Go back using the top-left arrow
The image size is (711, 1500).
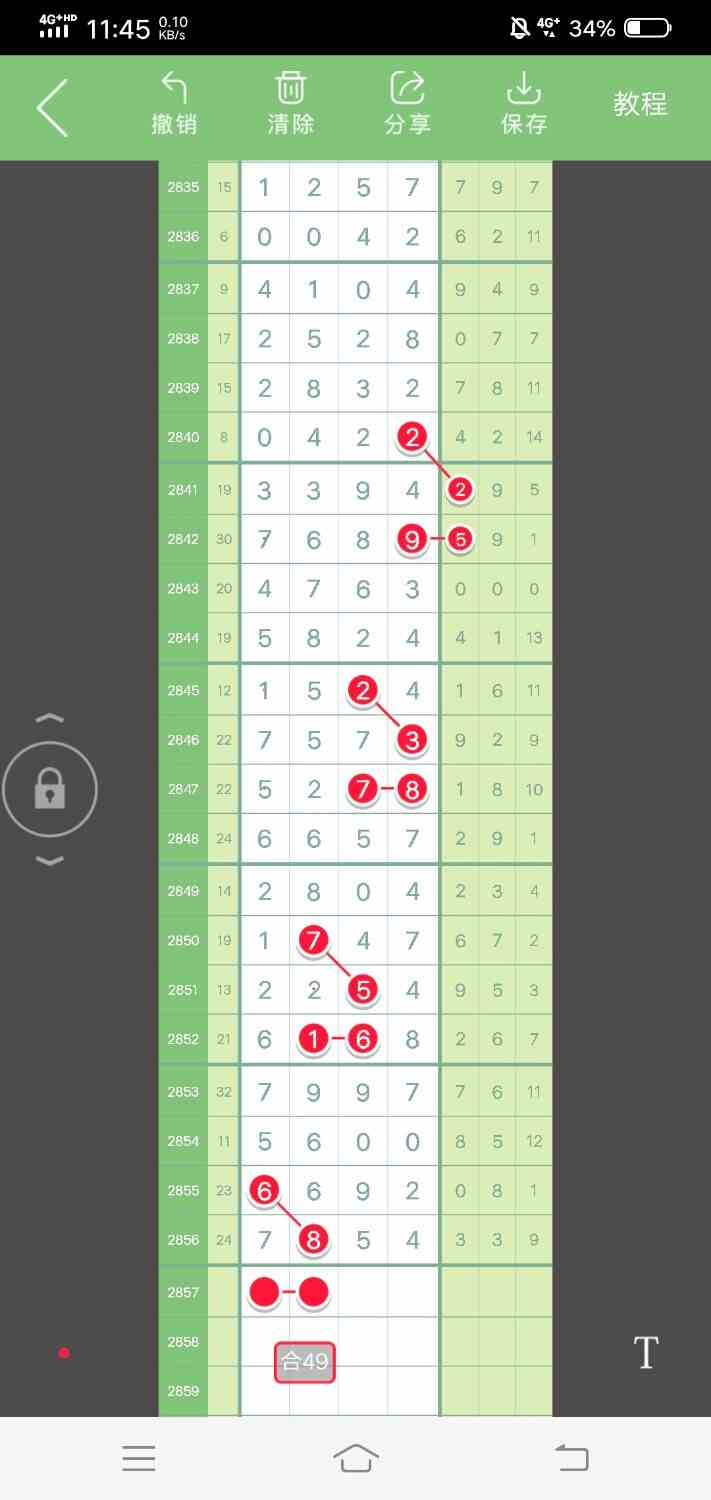pos(53,107)
